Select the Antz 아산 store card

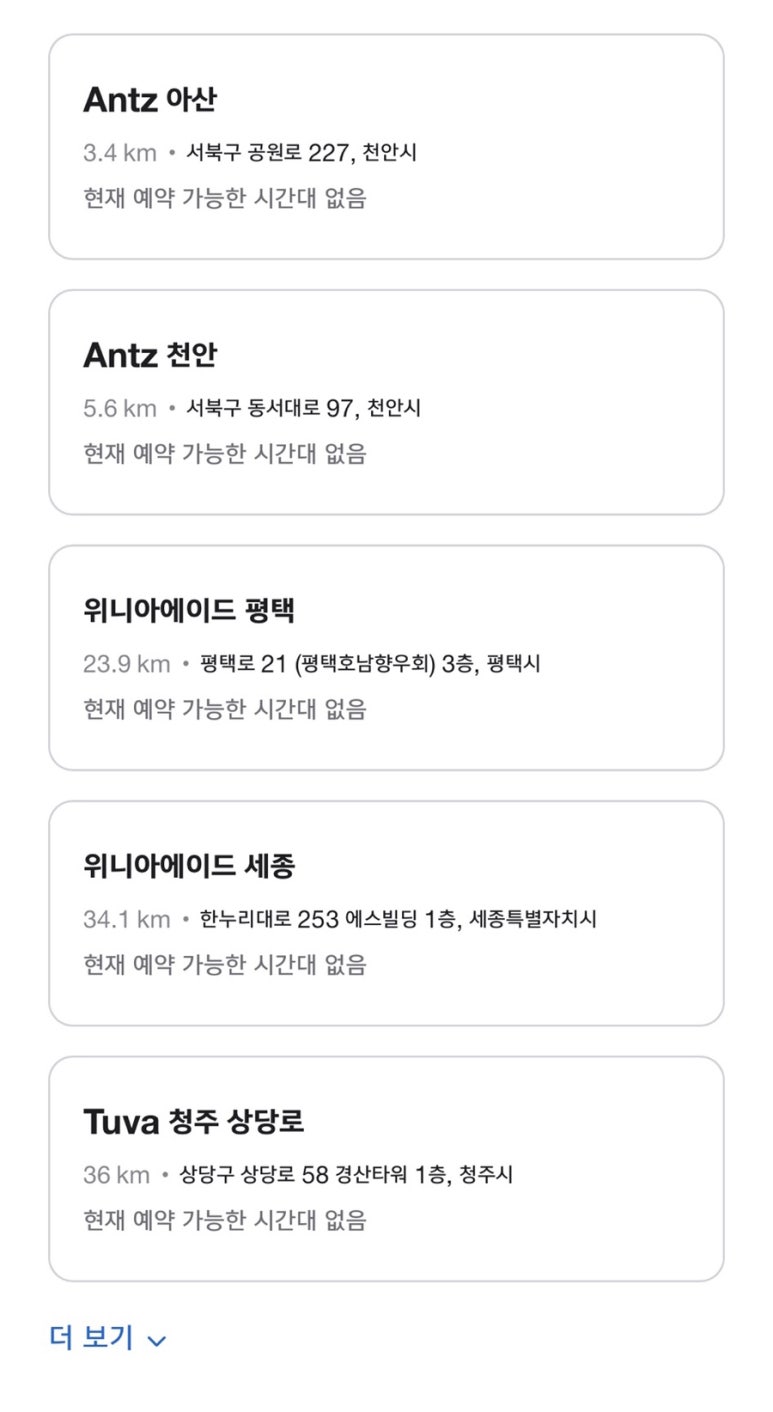[x=386, y=147]
